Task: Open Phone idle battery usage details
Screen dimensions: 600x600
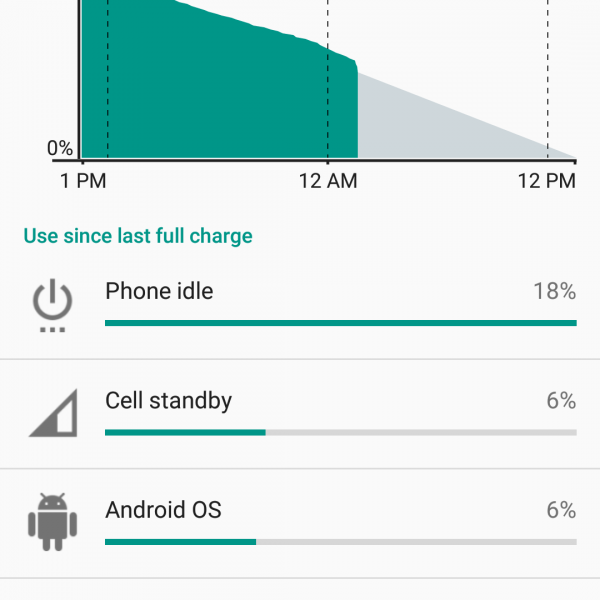Action: coord(300,304)
